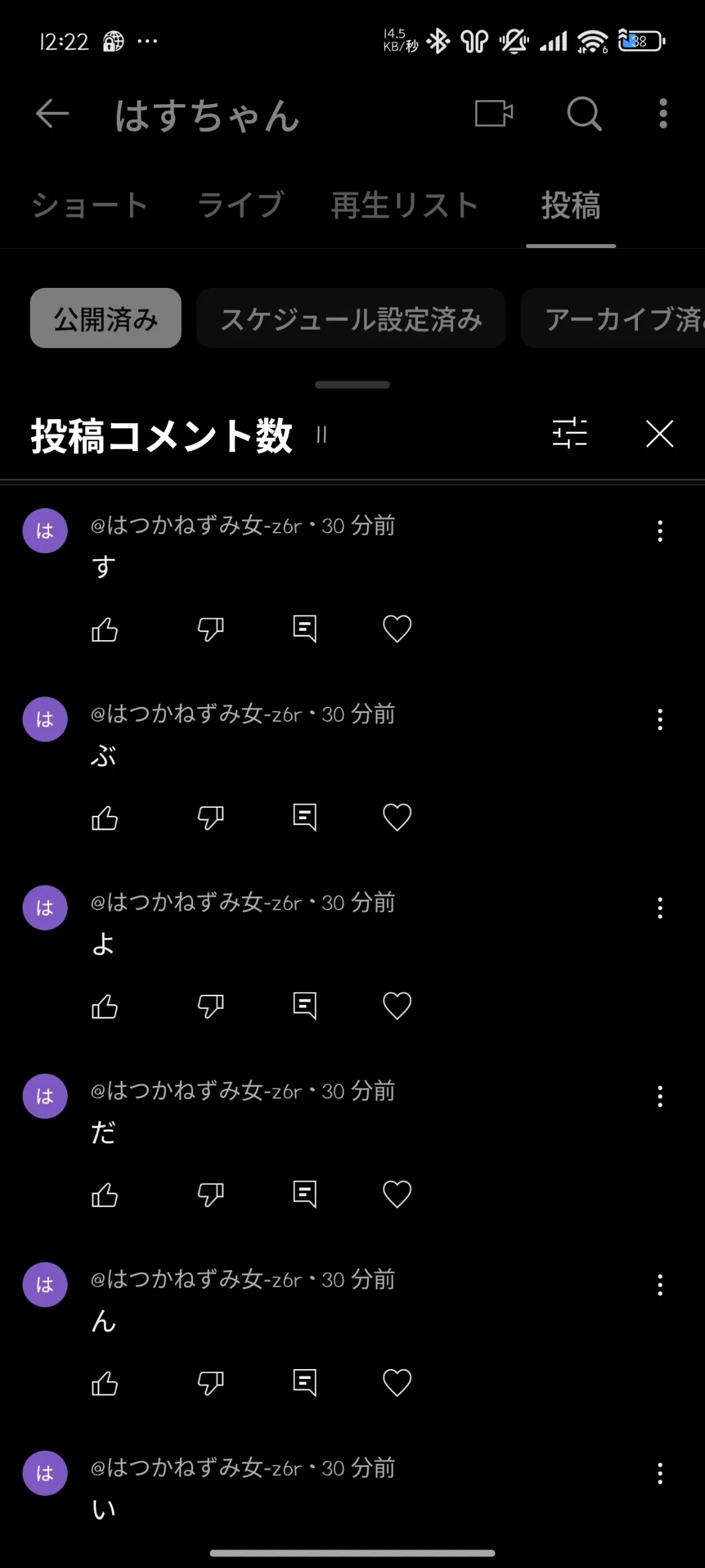Close the 投稿コメント数 panel
The width and height of the screenshot is (705, 1568).
tap(659, 434)
